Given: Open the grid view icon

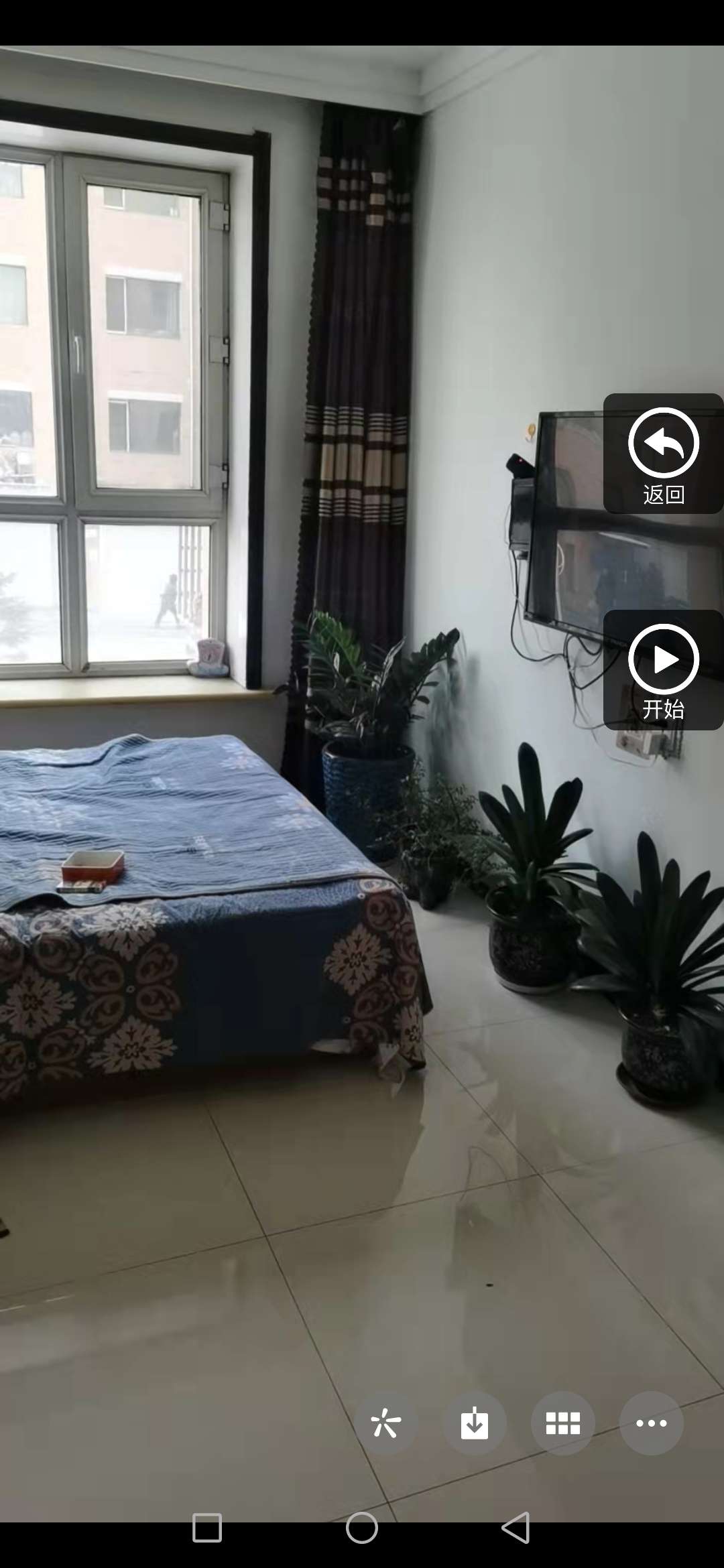Looking at the screenshot, I should pyautogui.click(x=563, y=1423).
